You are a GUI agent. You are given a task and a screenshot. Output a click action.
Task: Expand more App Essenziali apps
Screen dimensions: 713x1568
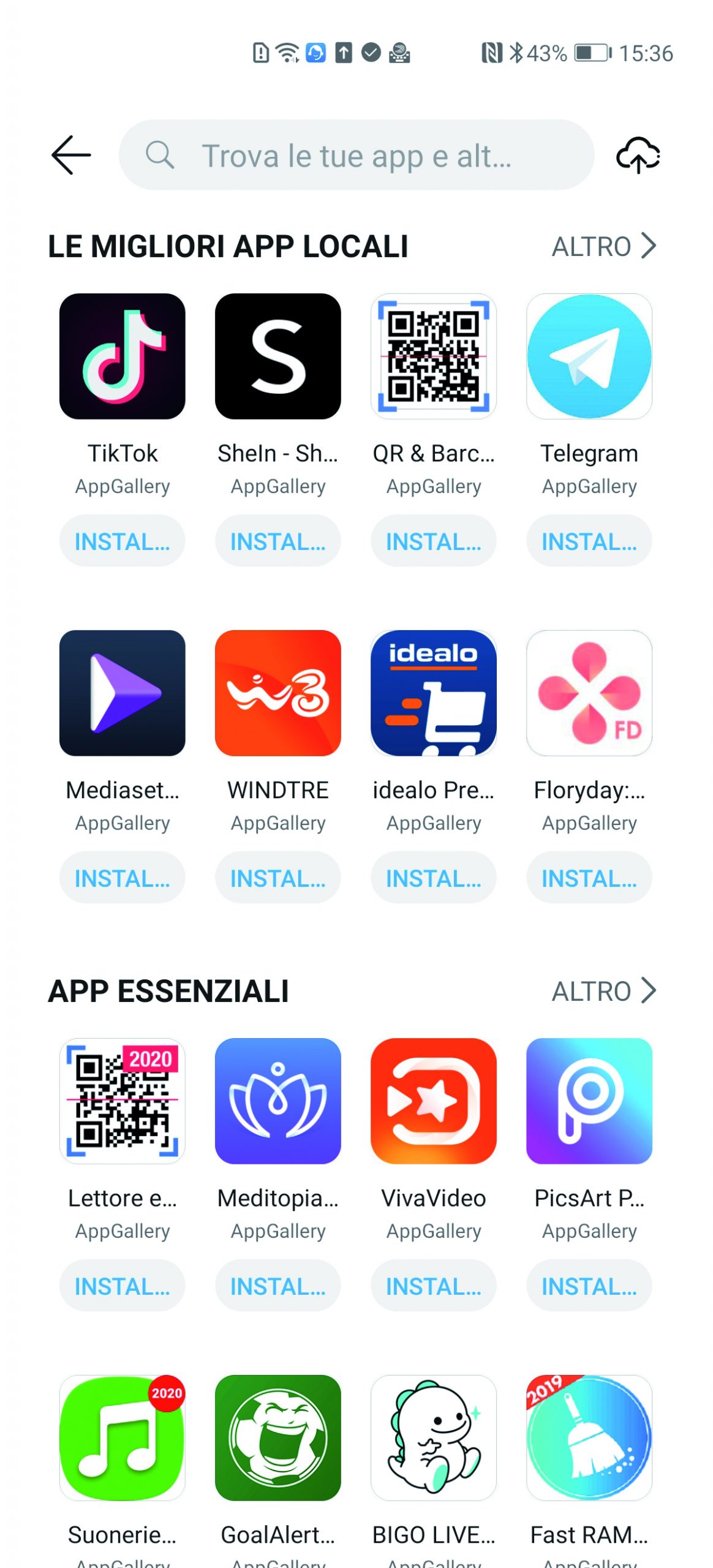coord(603,991)
